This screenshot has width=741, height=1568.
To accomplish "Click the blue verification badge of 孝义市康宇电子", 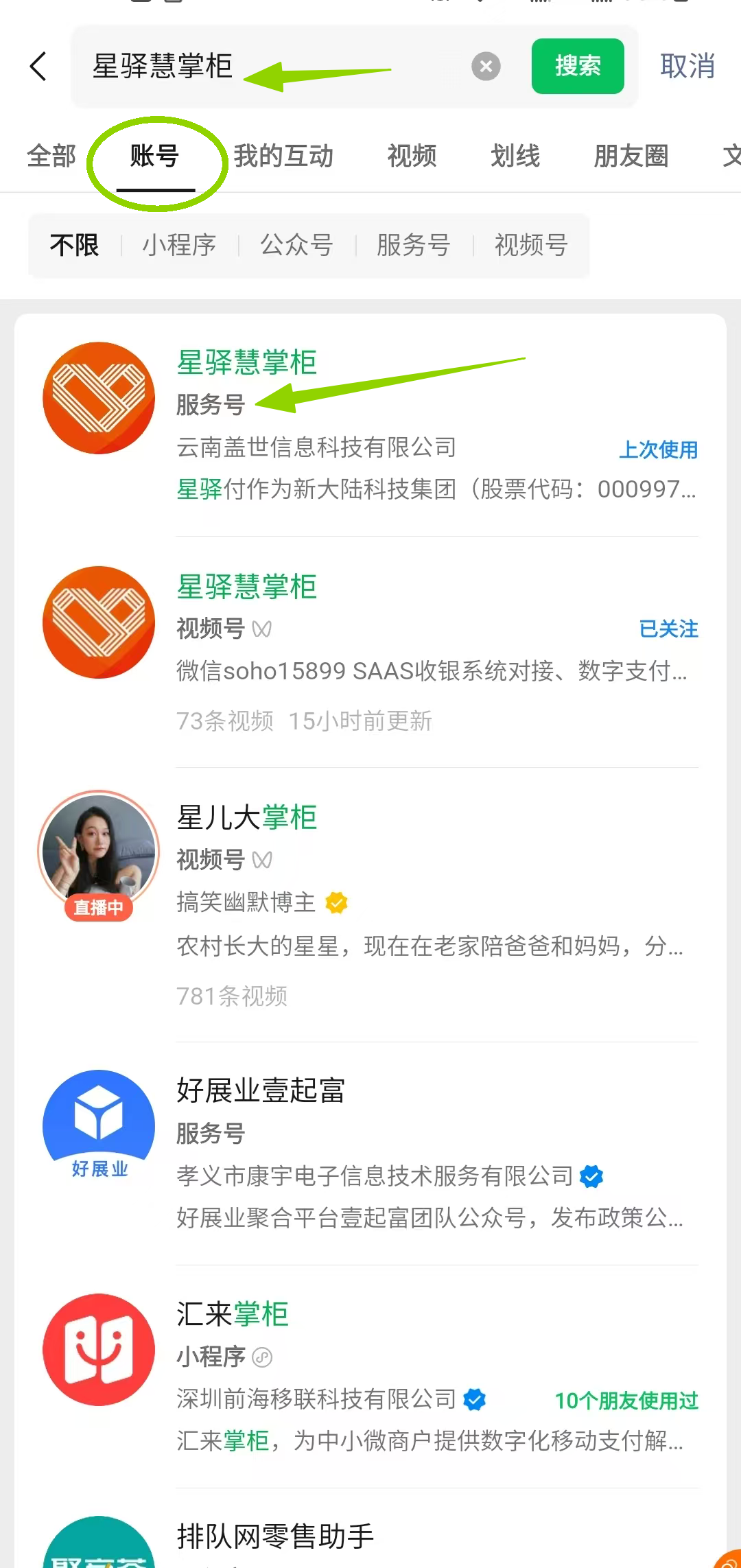I will point(591,1176).
